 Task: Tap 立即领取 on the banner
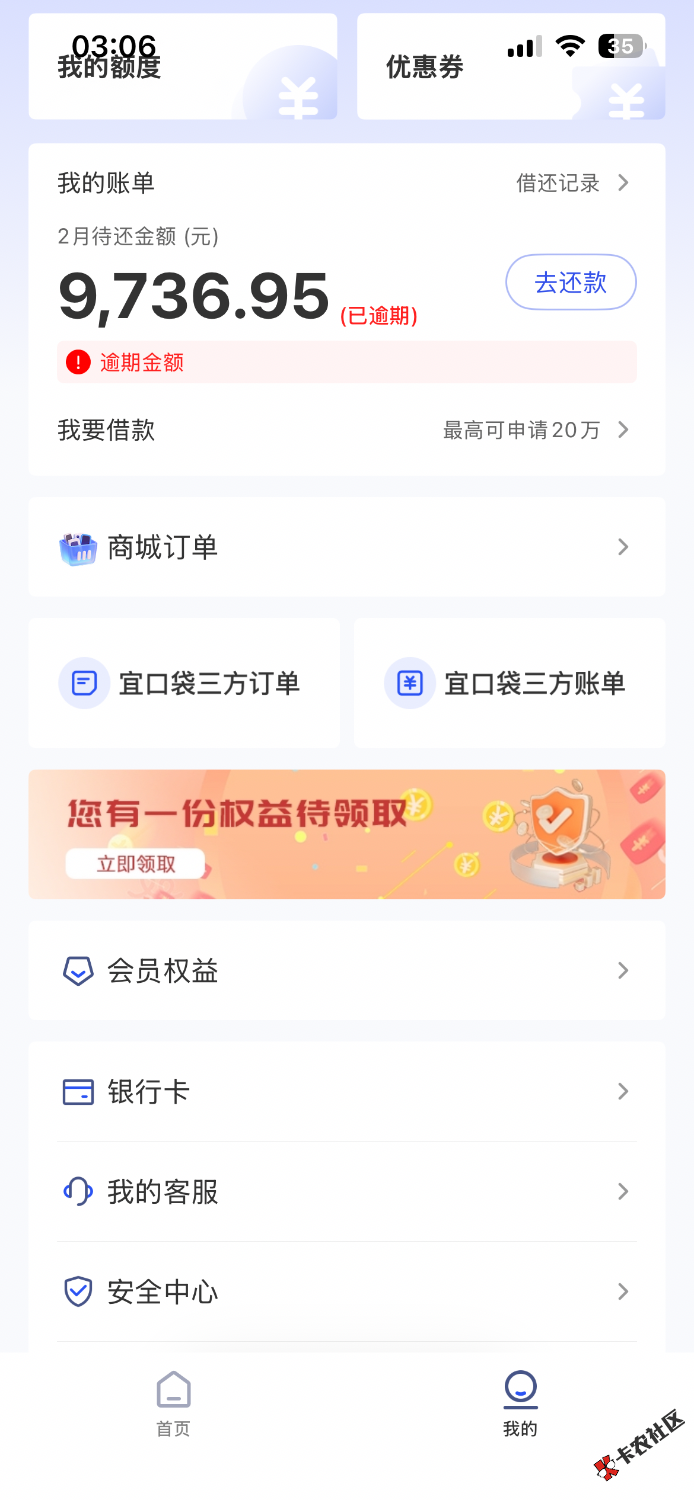pos(136,864)
